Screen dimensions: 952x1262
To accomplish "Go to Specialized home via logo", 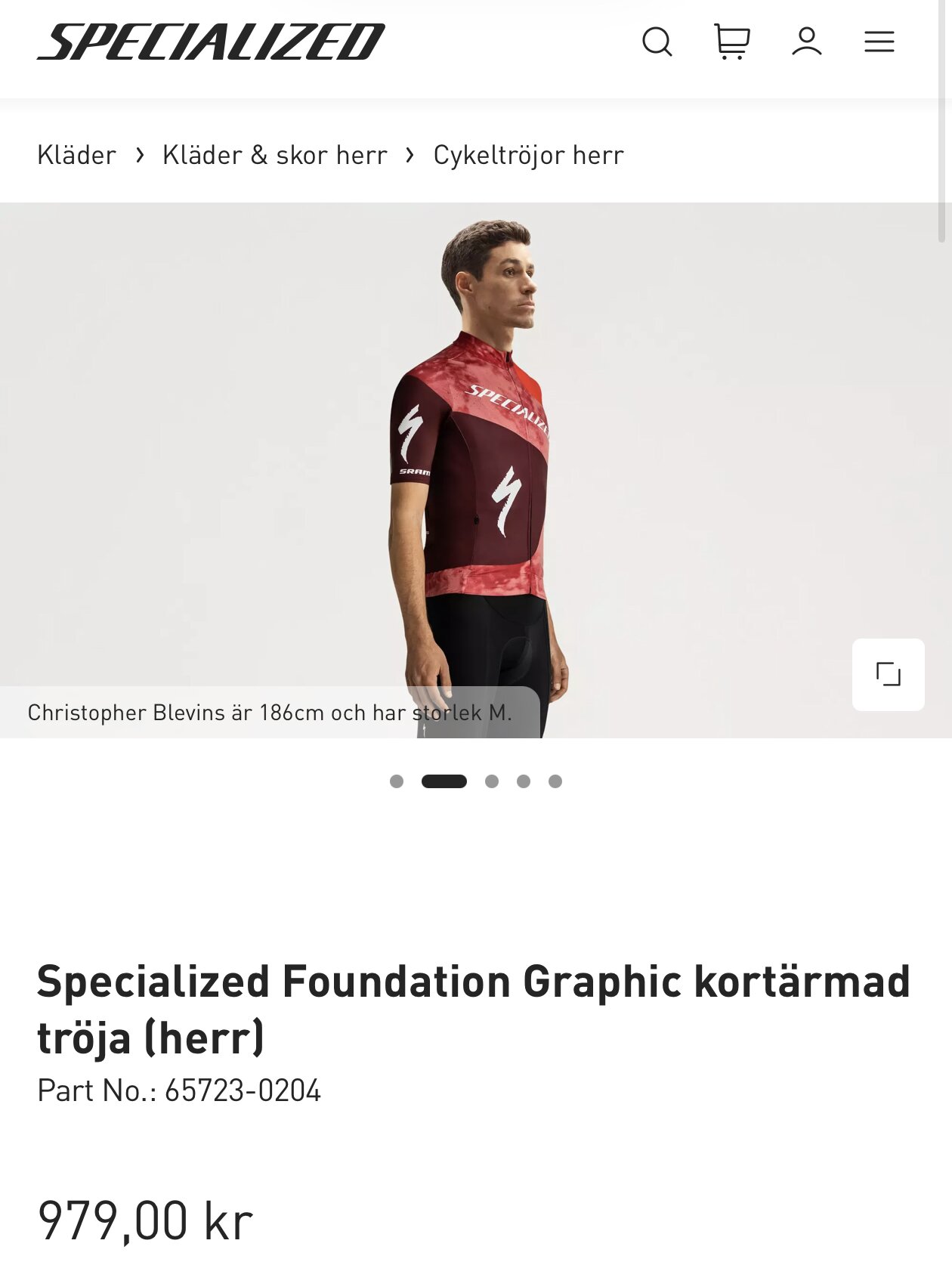I will (211, 42).
